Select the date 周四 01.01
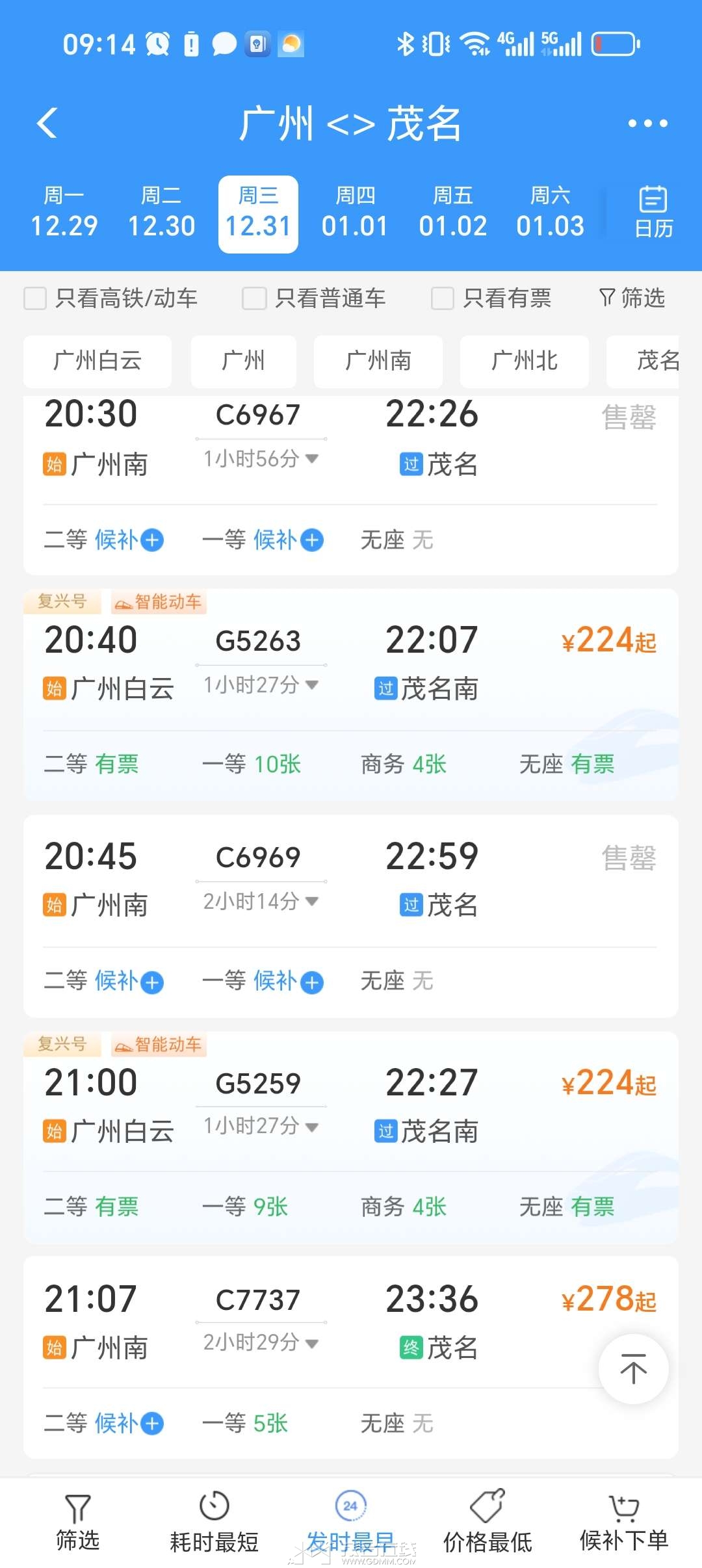 pos(355,214)
